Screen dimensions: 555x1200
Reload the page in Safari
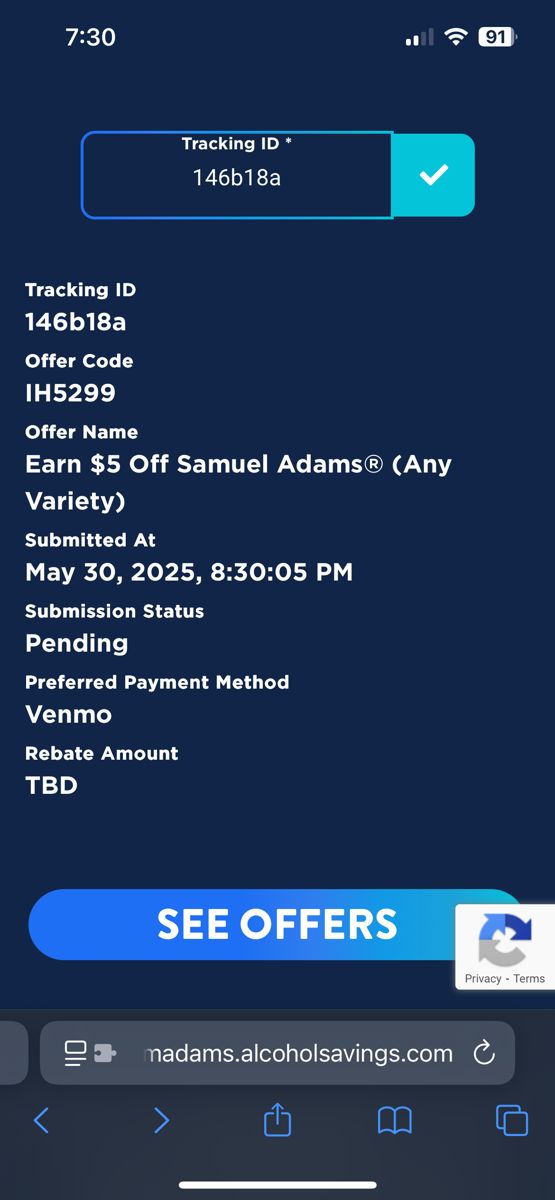484,1052
